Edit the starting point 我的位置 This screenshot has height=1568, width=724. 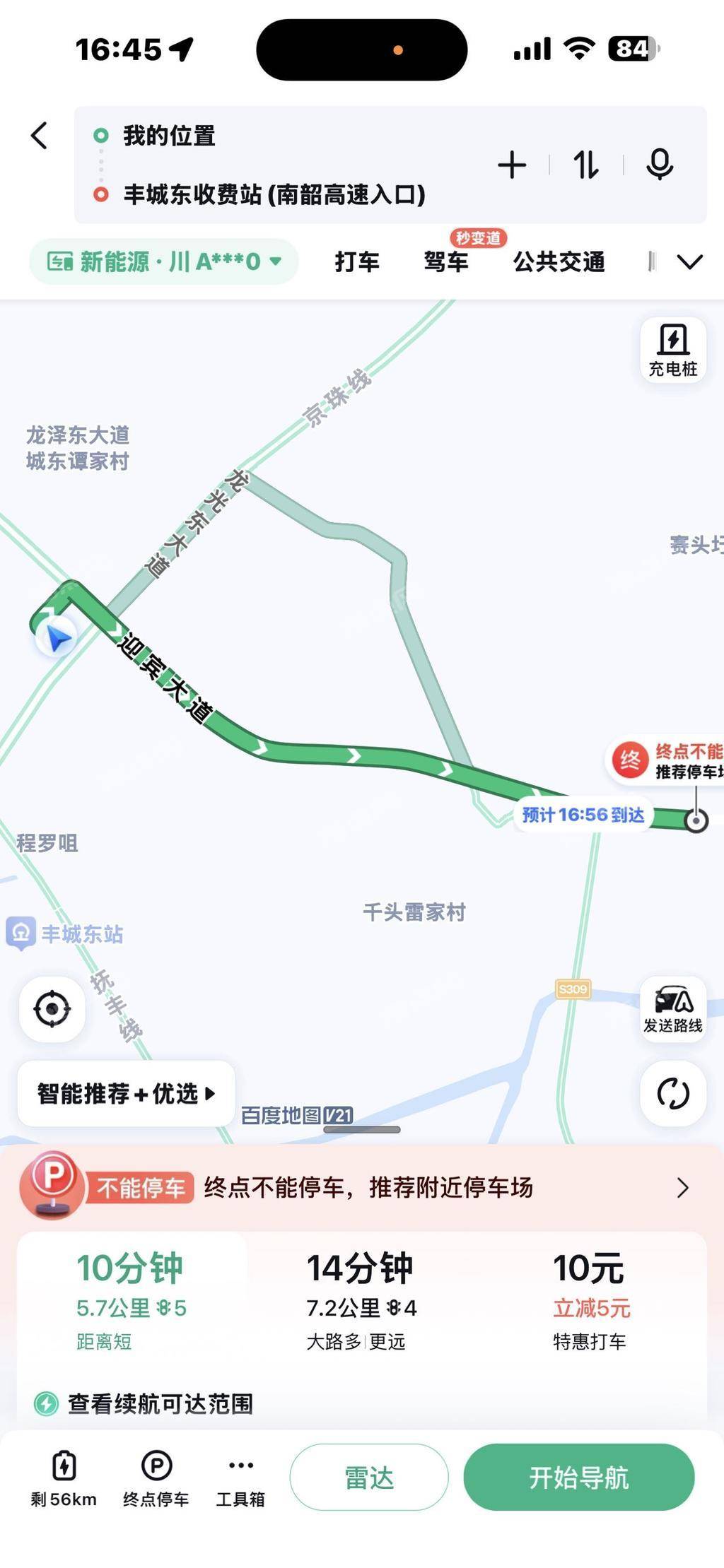point(170,136)
